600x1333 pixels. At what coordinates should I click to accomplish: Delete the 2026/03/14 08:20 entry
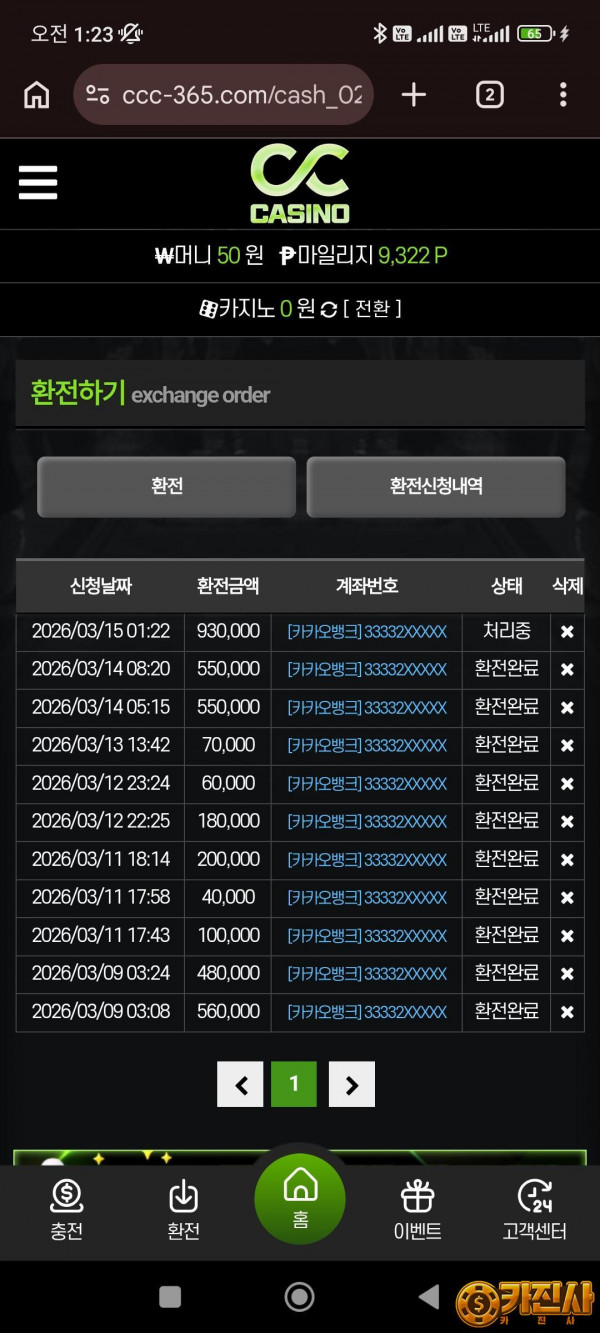tap(567, 670)
